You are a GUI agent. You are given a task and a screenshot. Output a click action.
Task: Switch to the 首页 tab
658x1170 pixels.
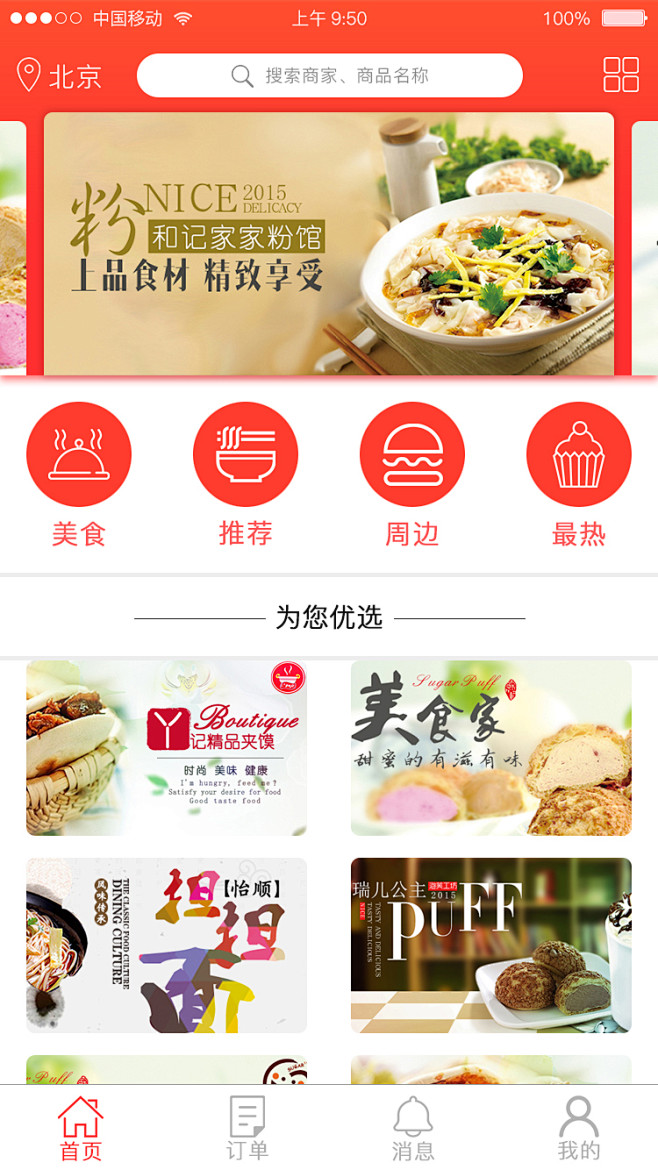point(81,1128)
